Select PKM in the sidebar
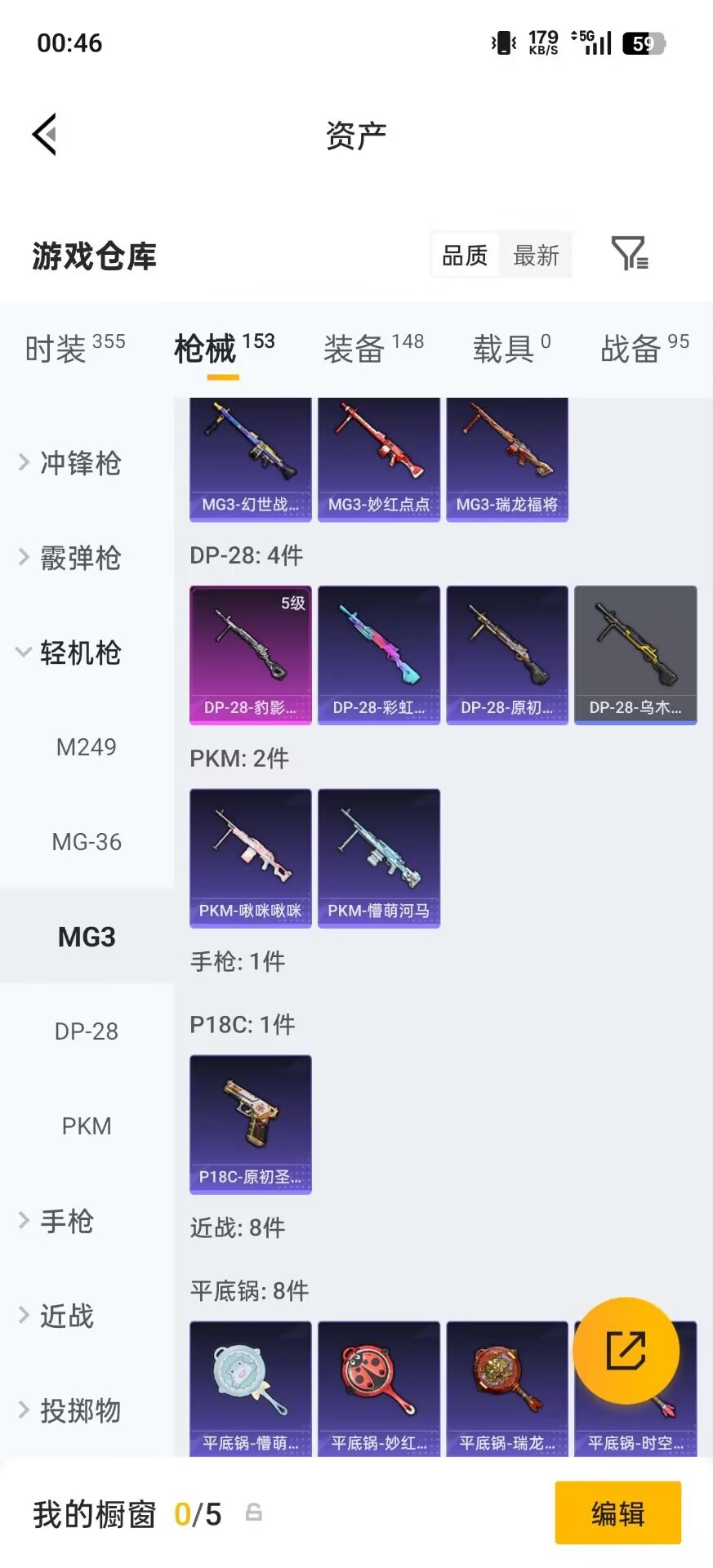713x1568 pixels. click(x=86, y=1126)
